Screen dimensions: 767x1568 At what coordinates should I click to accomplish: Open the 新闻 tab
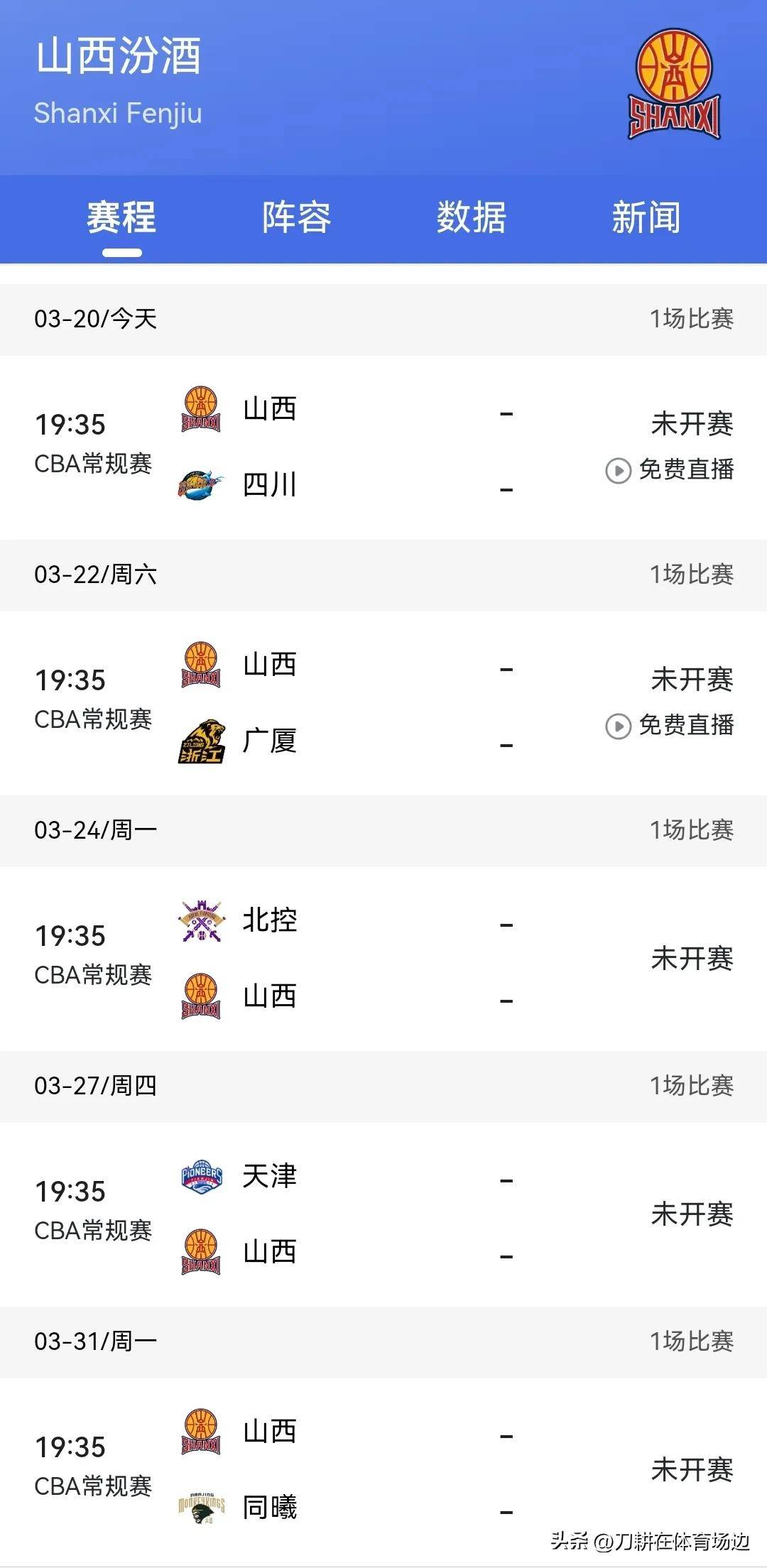pos(646,217)
